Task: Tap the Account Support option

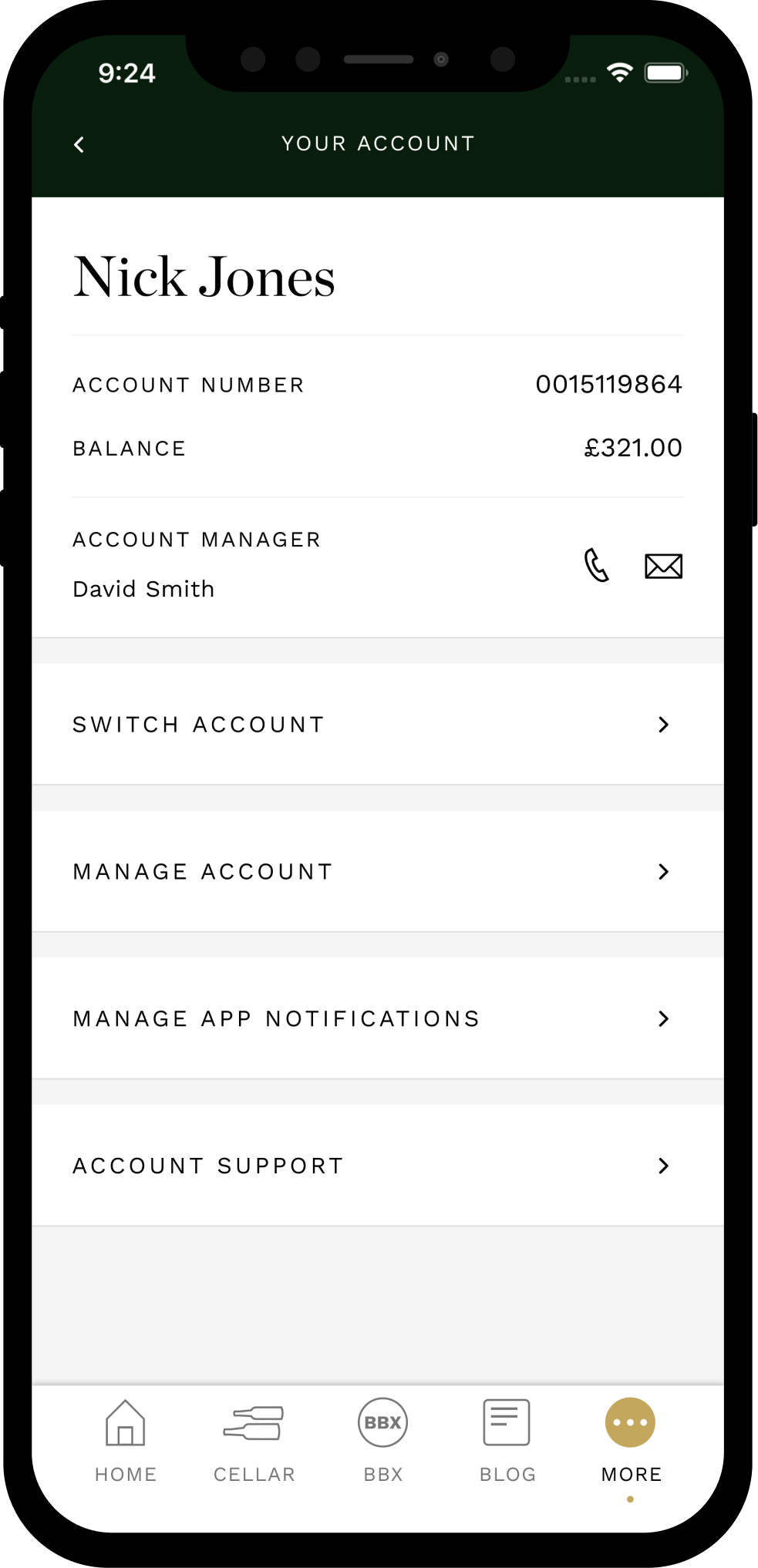Action: (207, 1166)
